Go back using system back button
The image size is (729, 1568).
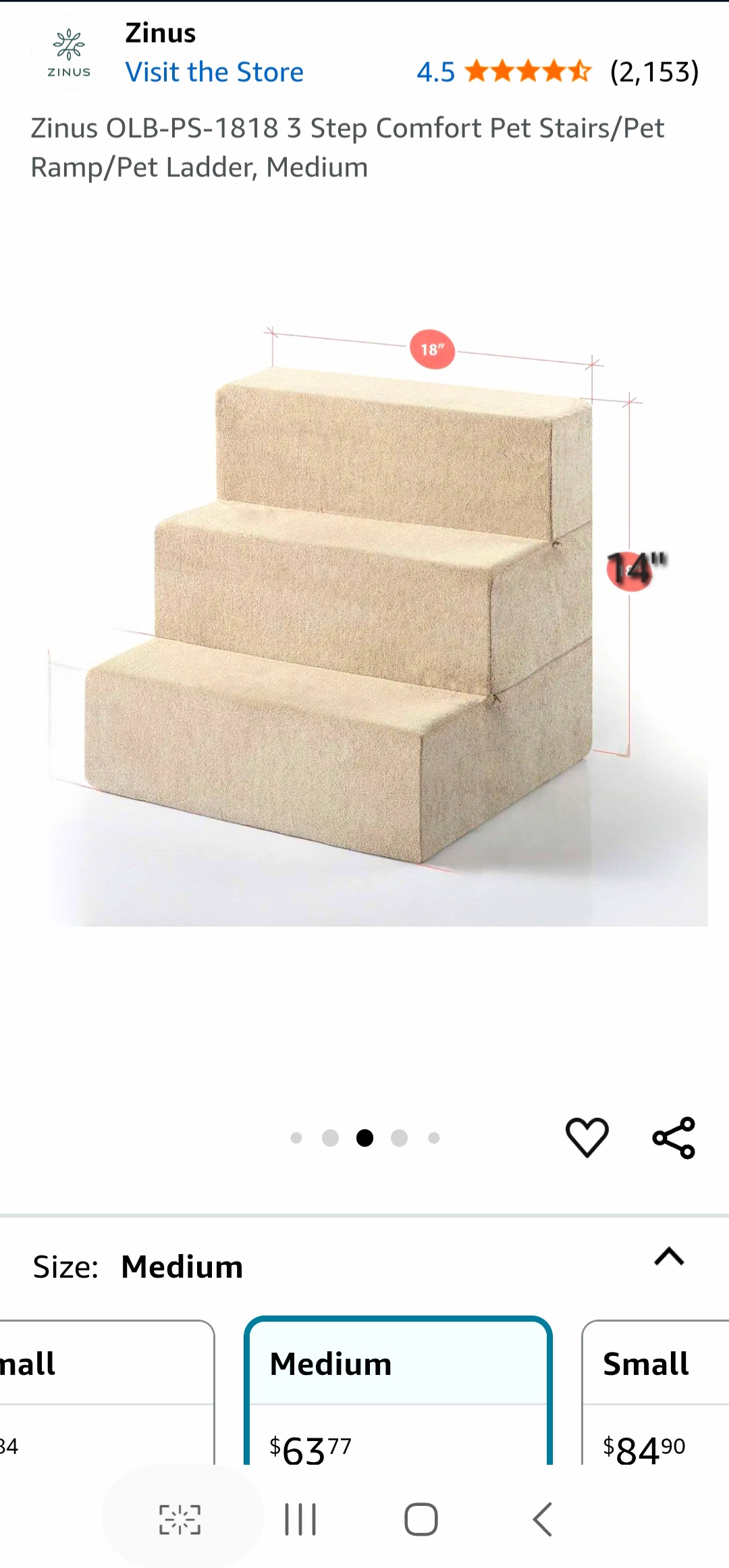point(543,1519)
